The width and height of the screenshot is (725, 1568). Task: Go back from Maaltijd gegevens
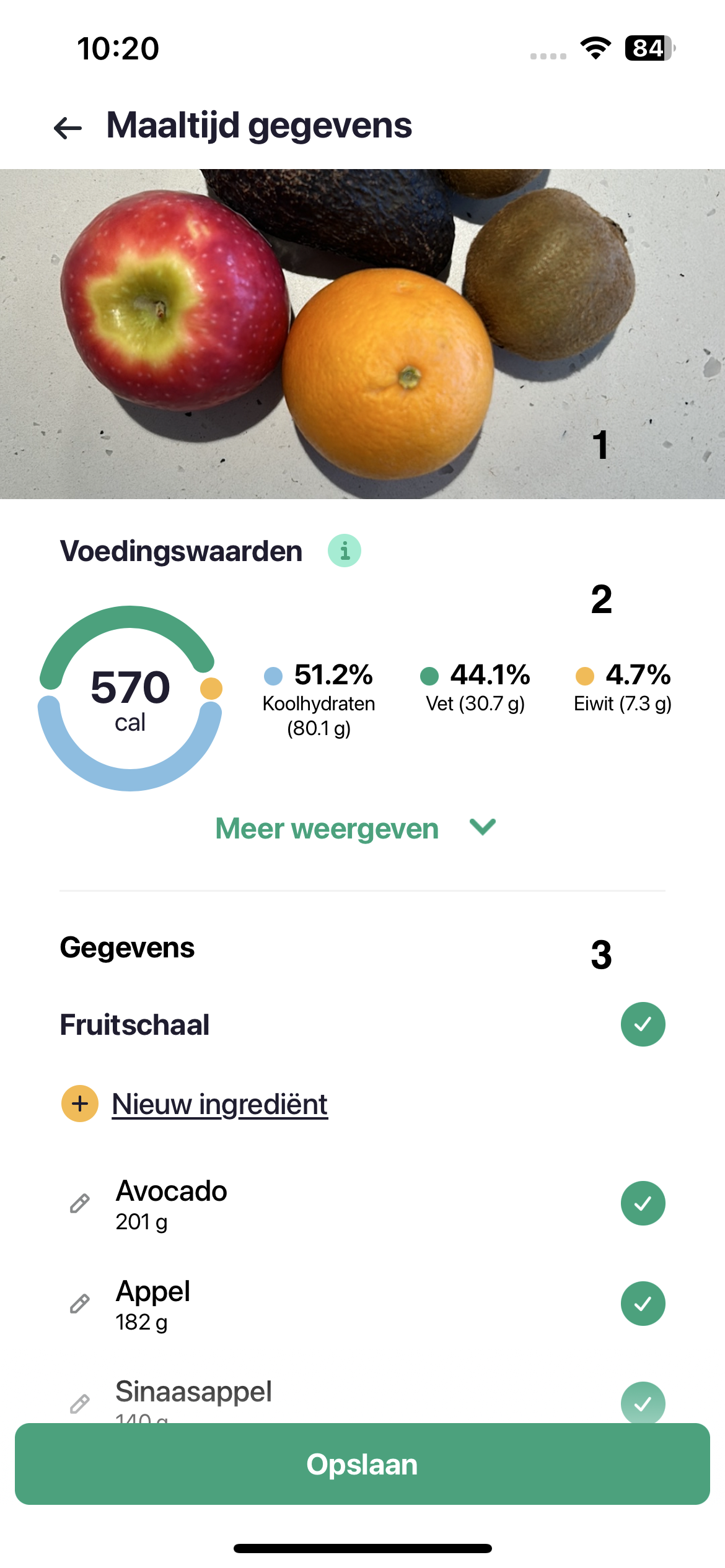(x=68, y=128)
